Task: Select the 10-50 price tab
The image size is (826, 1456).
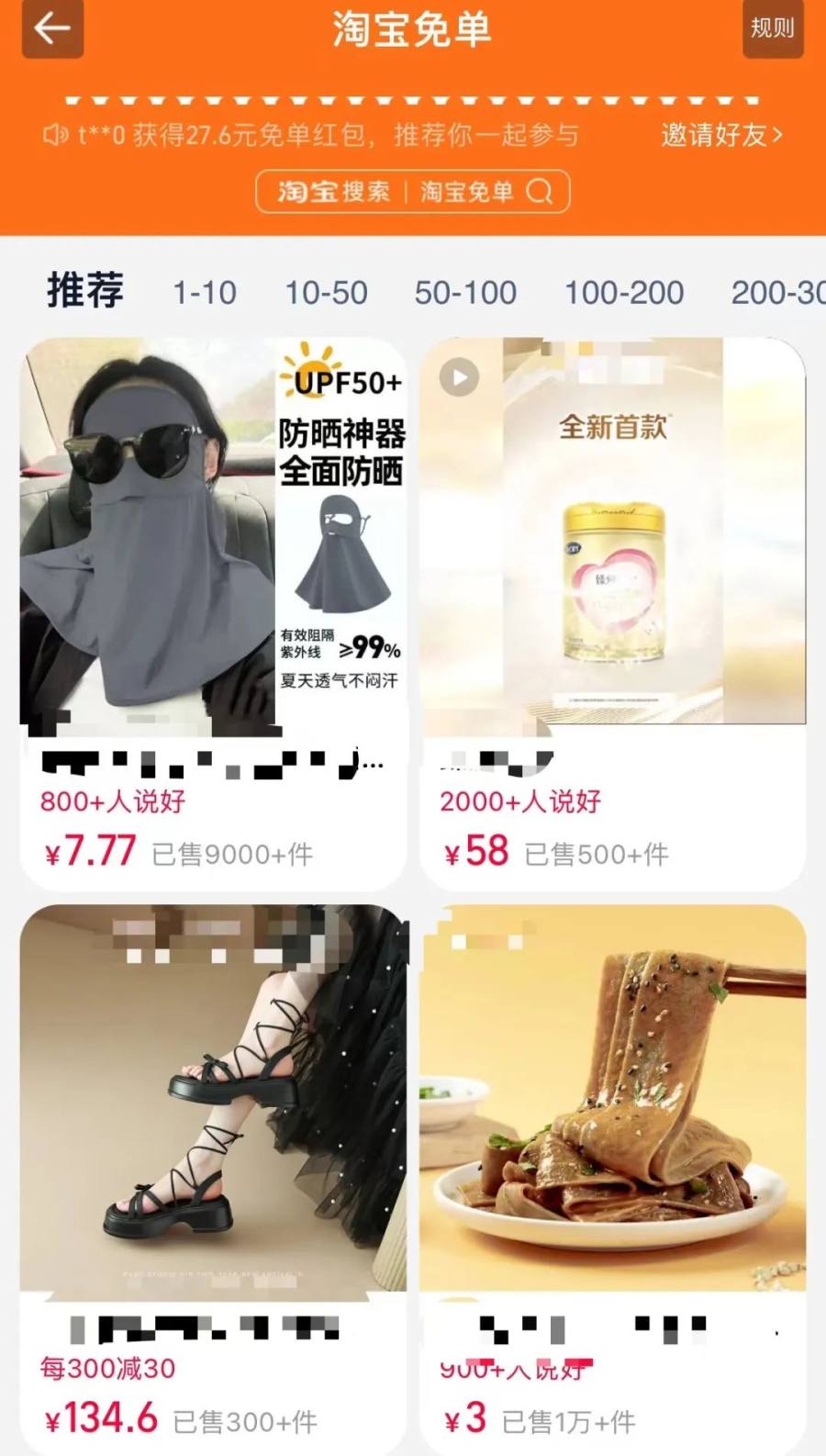Action: (326, 293)
